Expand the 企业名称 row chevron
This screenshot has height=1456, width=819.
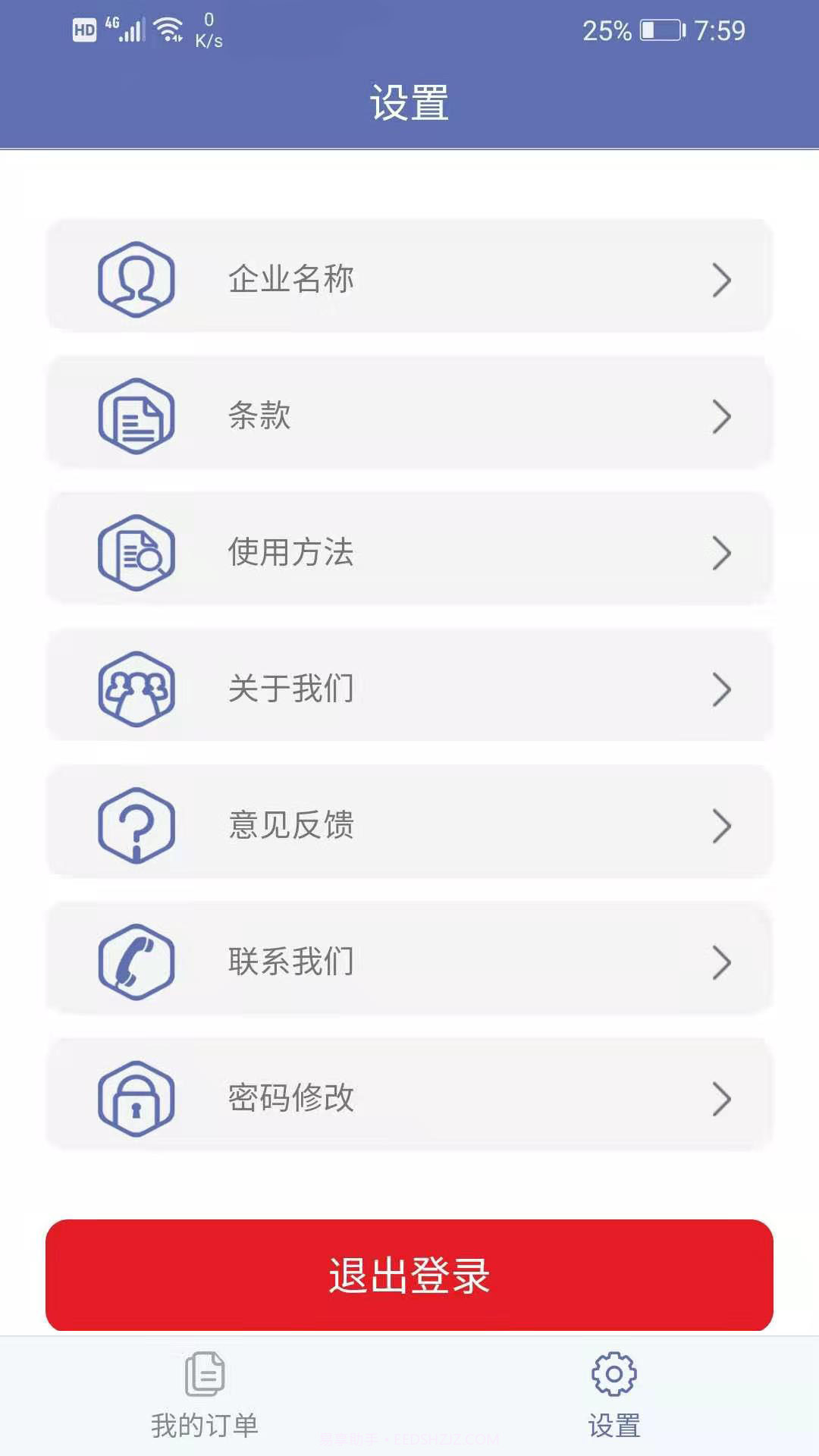(x=720, y=278)
